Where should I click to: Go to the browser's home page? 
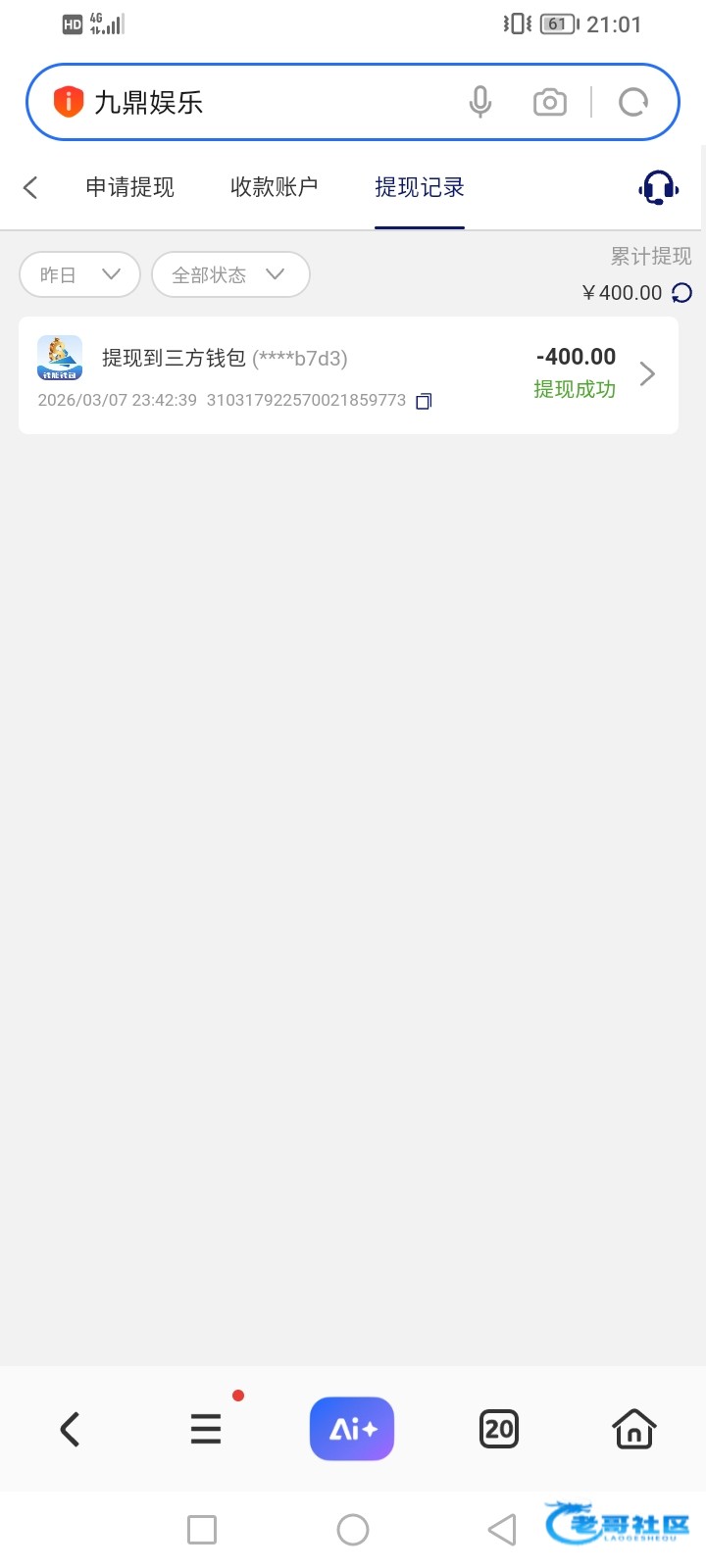[633, 1429]
